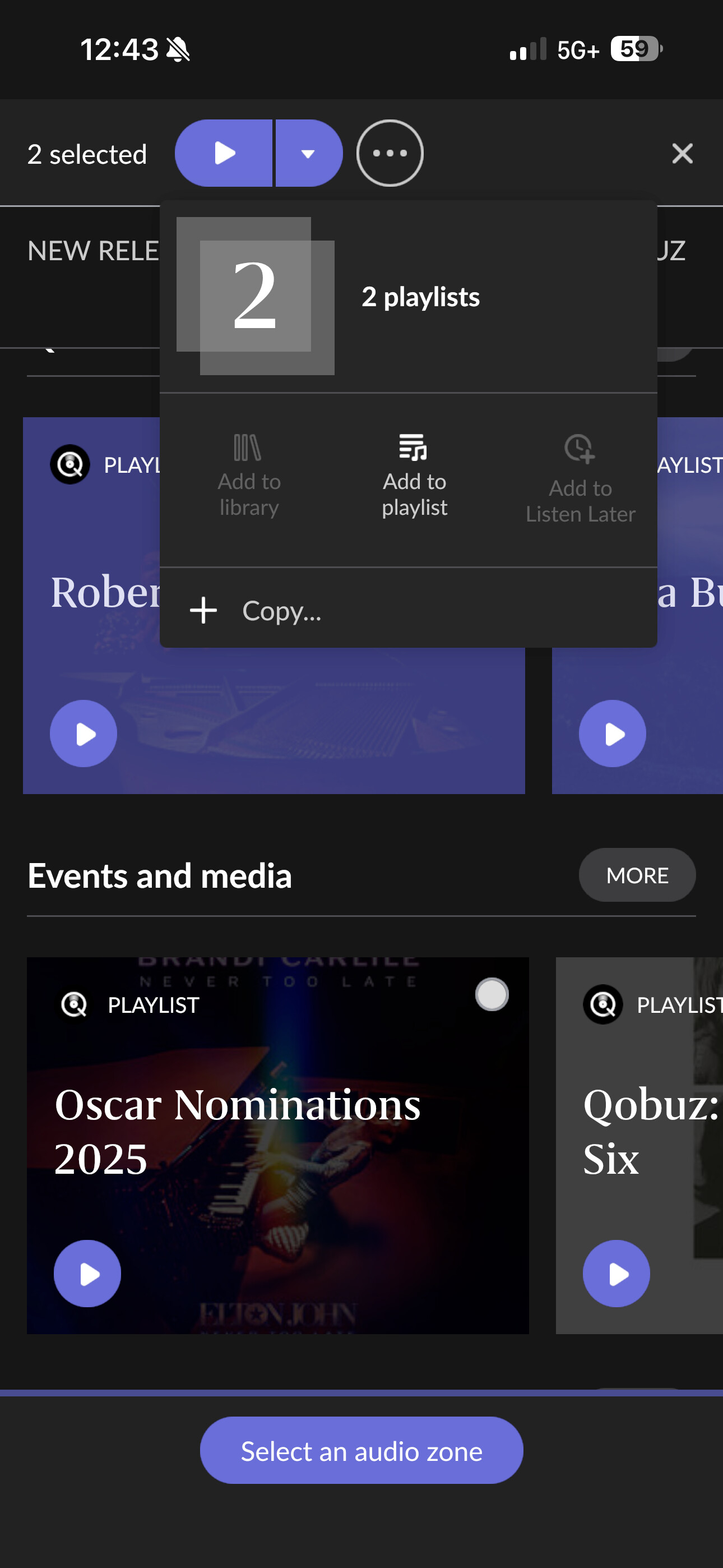This screenshot has height=1568, width=723.
Task: Select Add to library option
Action: pyautogui.click(x=249, y=476)
